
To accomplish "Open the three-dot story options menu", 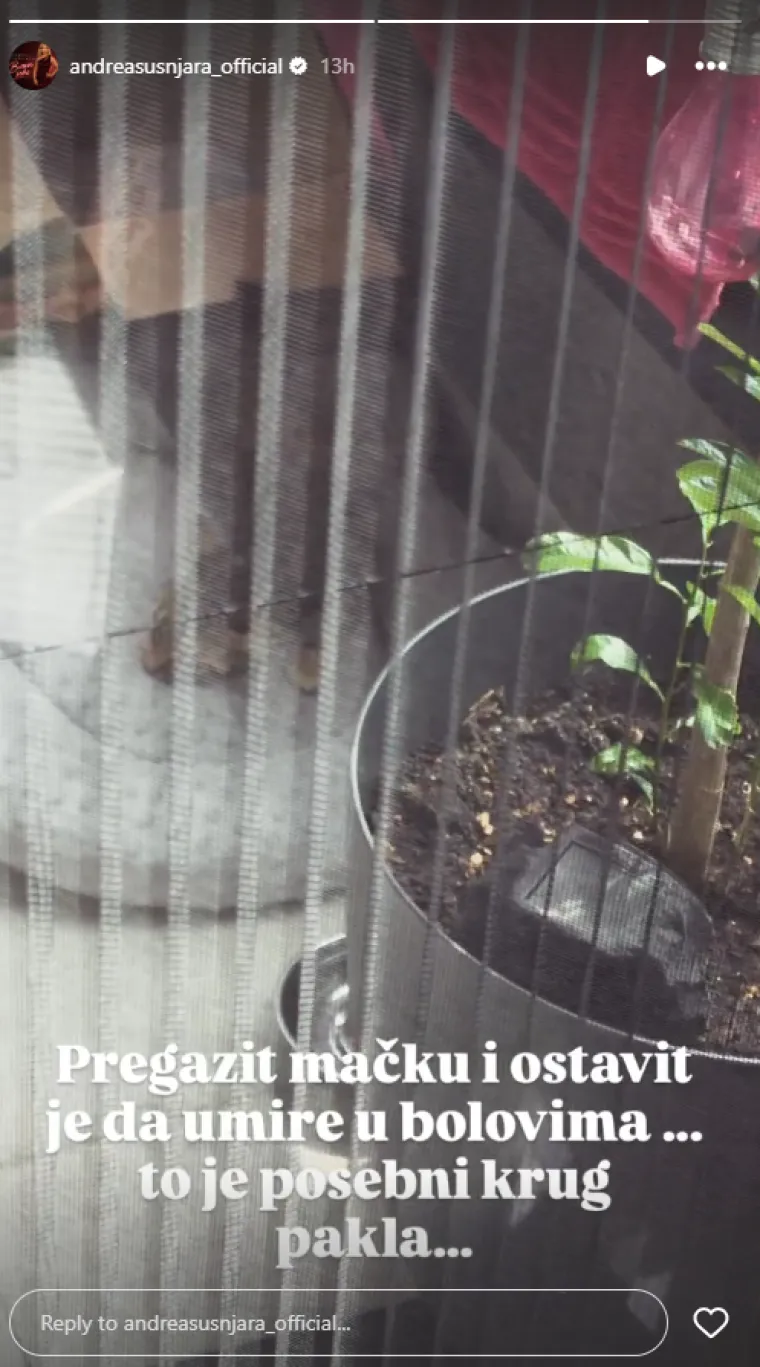I will (711, 66).
